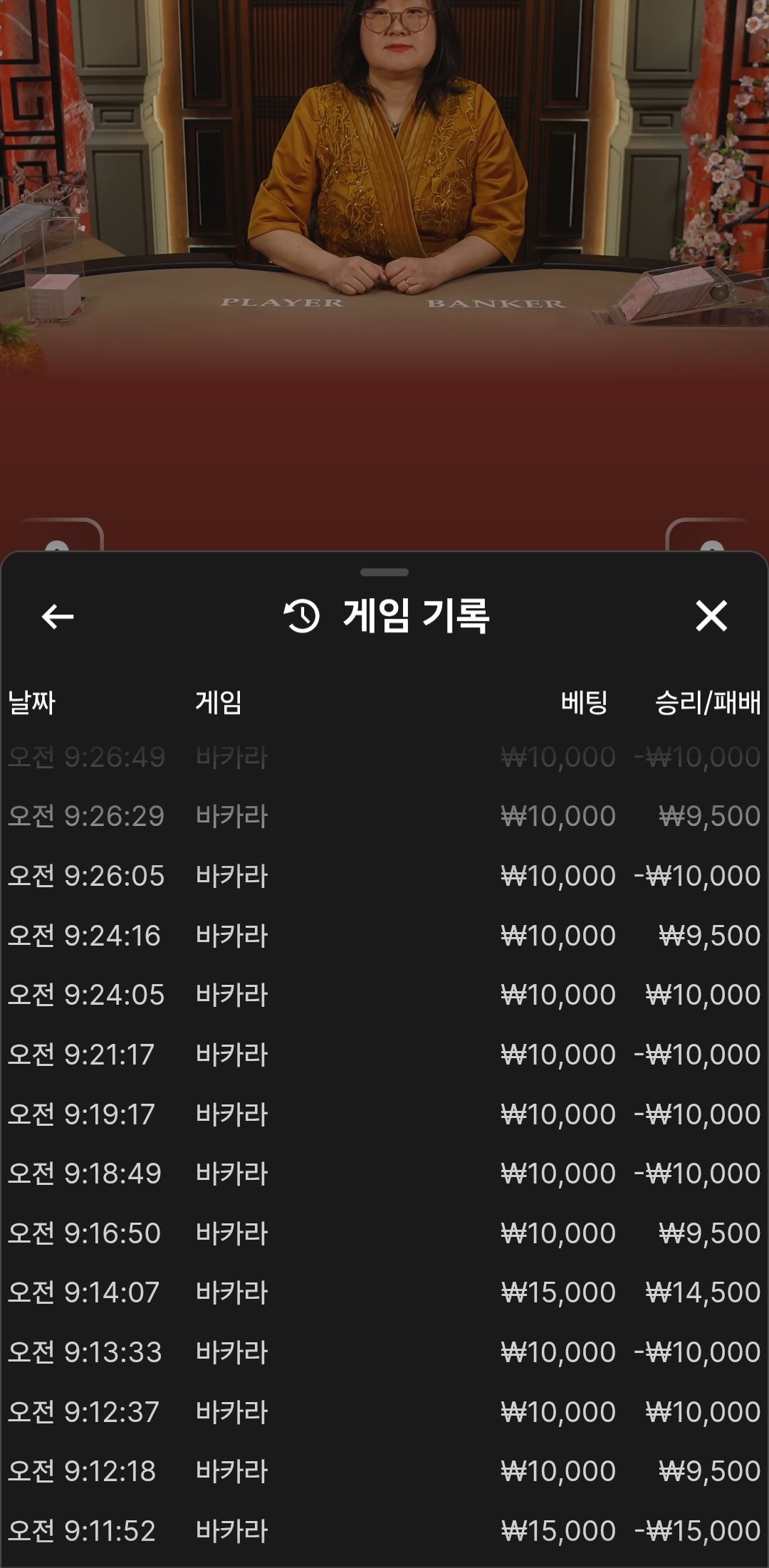View the 9:16:50 round details
This screenshot has height=1568, width=769.
click(x=384, y=1233)
